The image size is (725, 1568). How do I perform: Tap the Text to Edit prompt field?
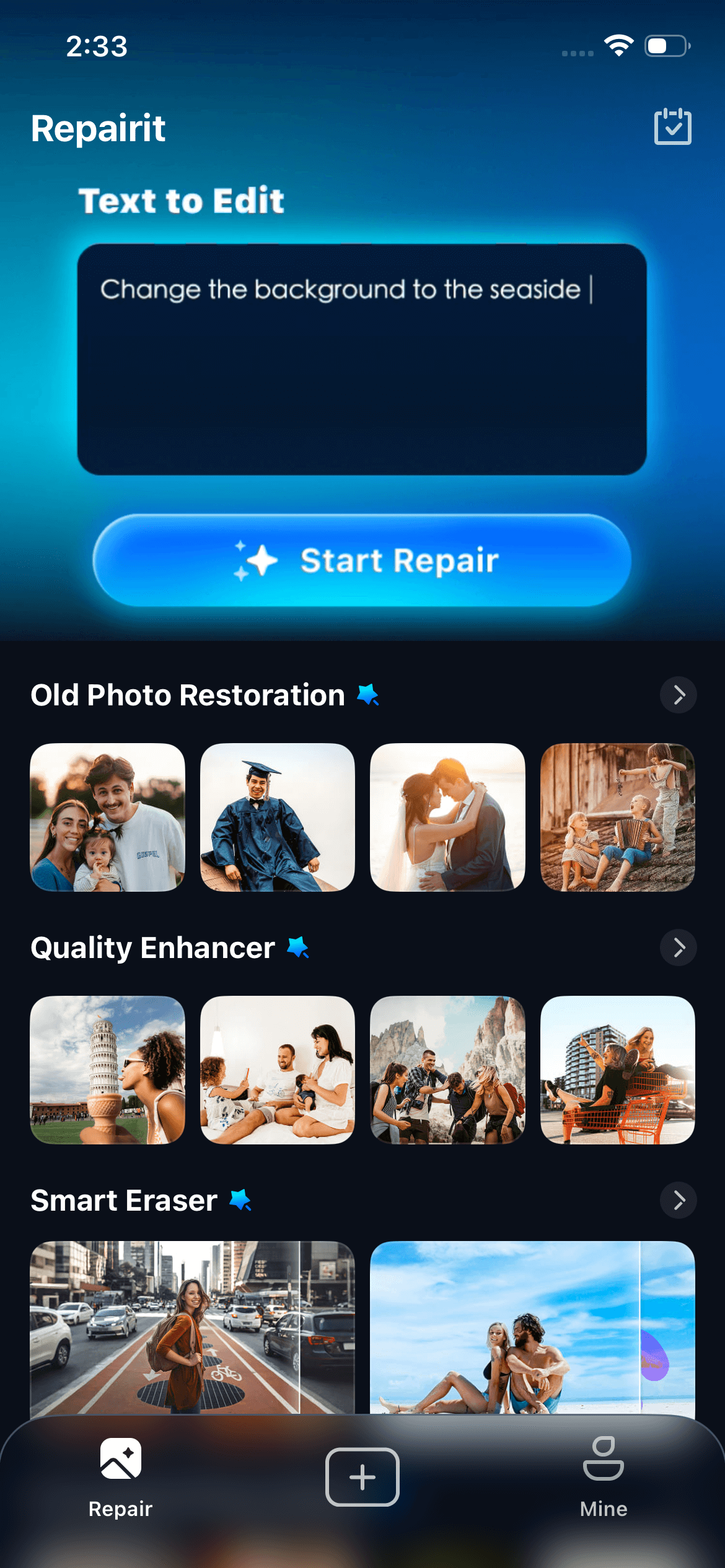[x=362, y=359]
